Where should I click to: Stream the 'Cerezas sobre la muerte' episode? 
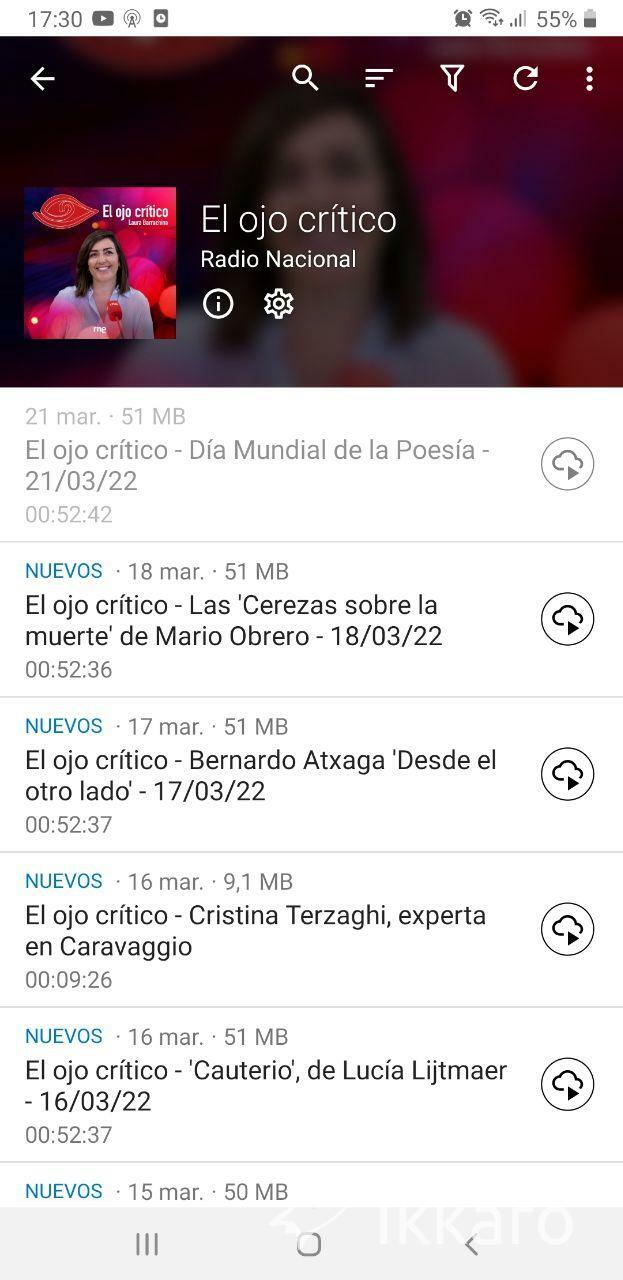567,619
